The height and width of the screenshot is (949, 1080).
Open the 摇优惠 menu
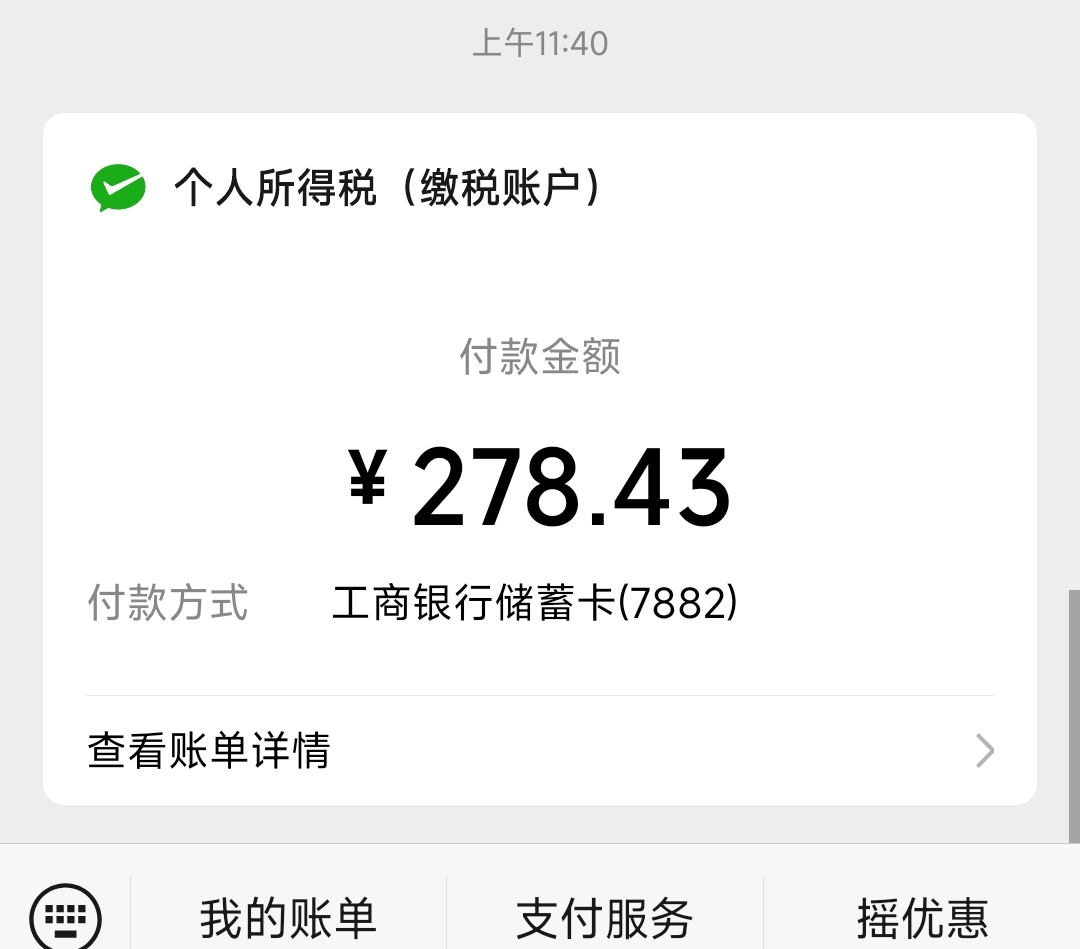pos(922,917)
